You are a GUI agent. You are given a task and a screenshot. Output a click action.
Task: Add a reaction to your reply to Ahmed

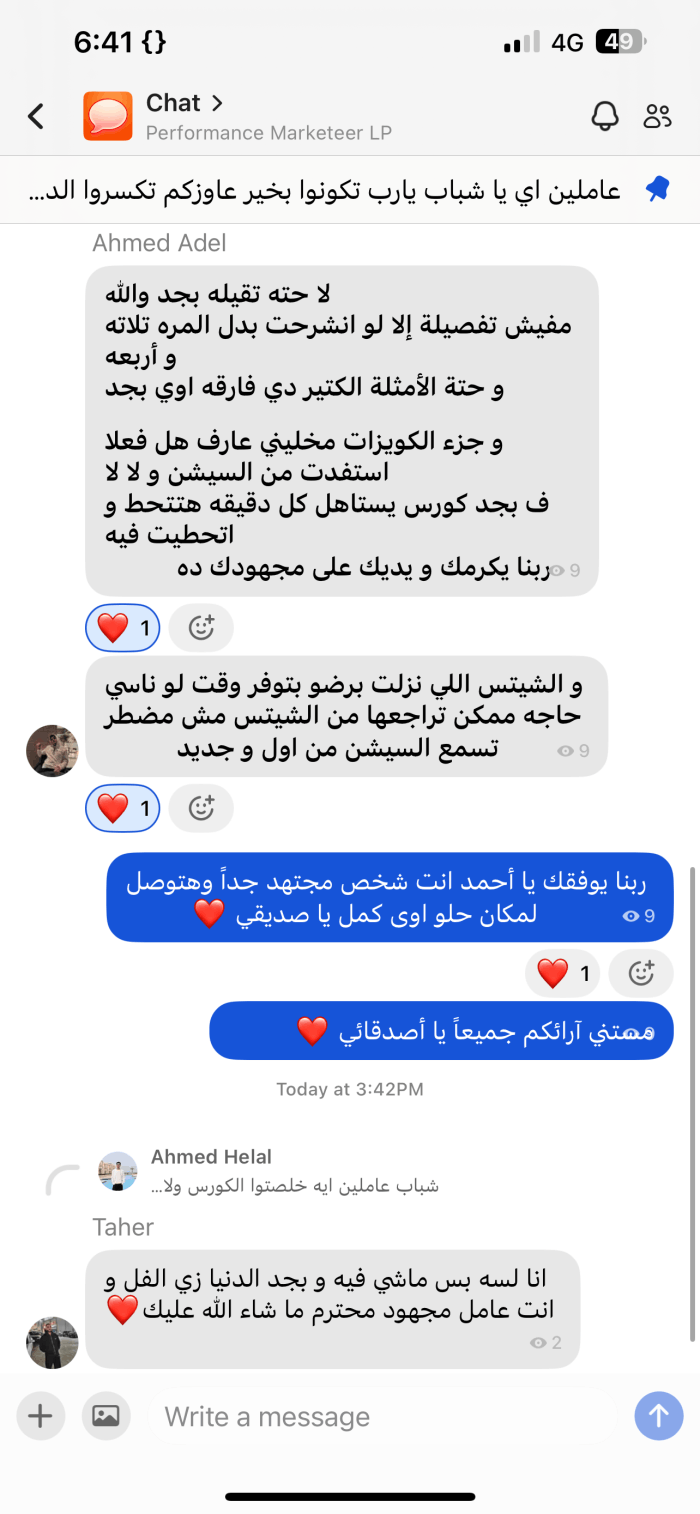point(641,973)
